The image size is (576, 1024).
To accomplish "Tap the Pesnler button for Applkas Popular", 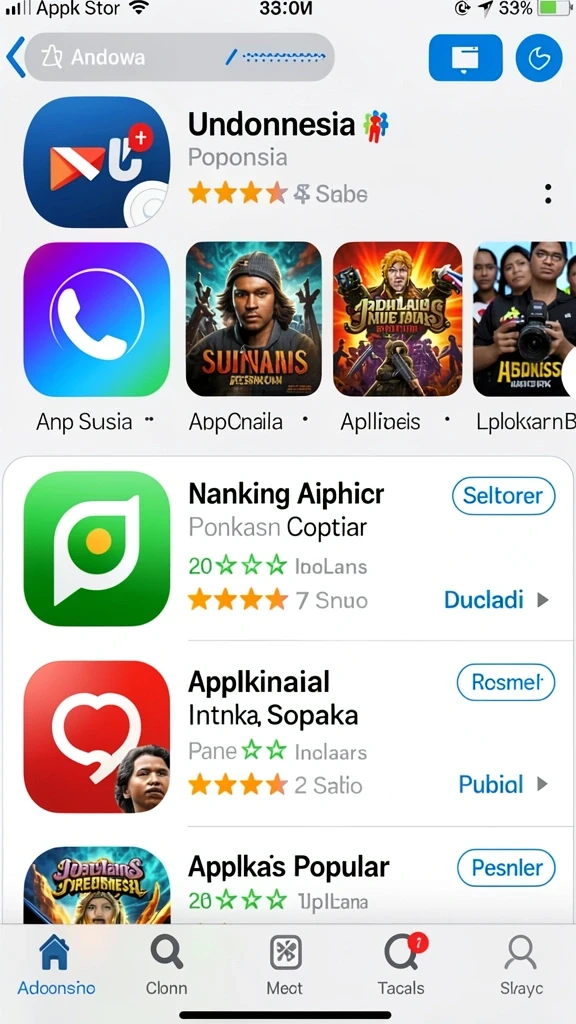I will click(506, 868).
